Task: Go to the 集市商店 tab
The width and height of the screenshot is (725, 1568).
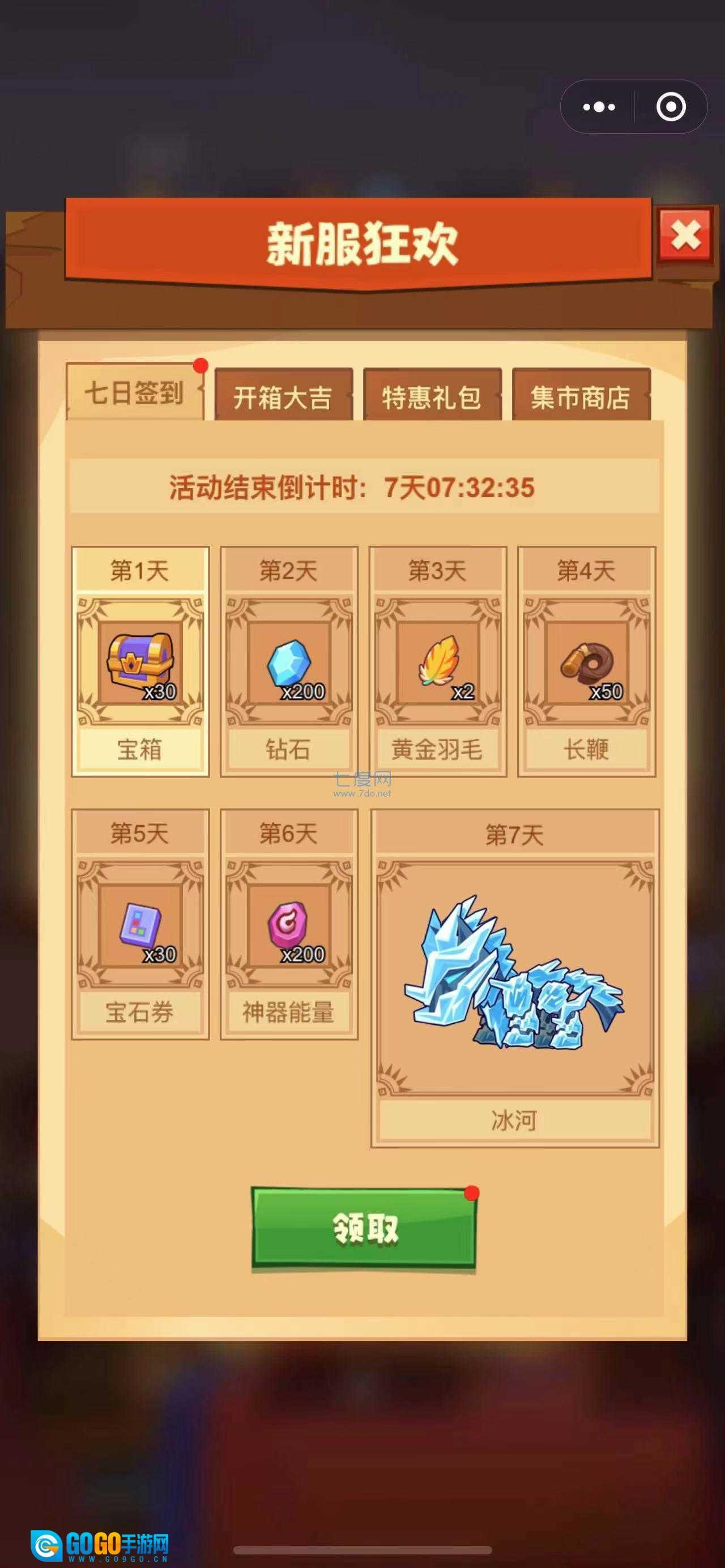Action: 580,397
